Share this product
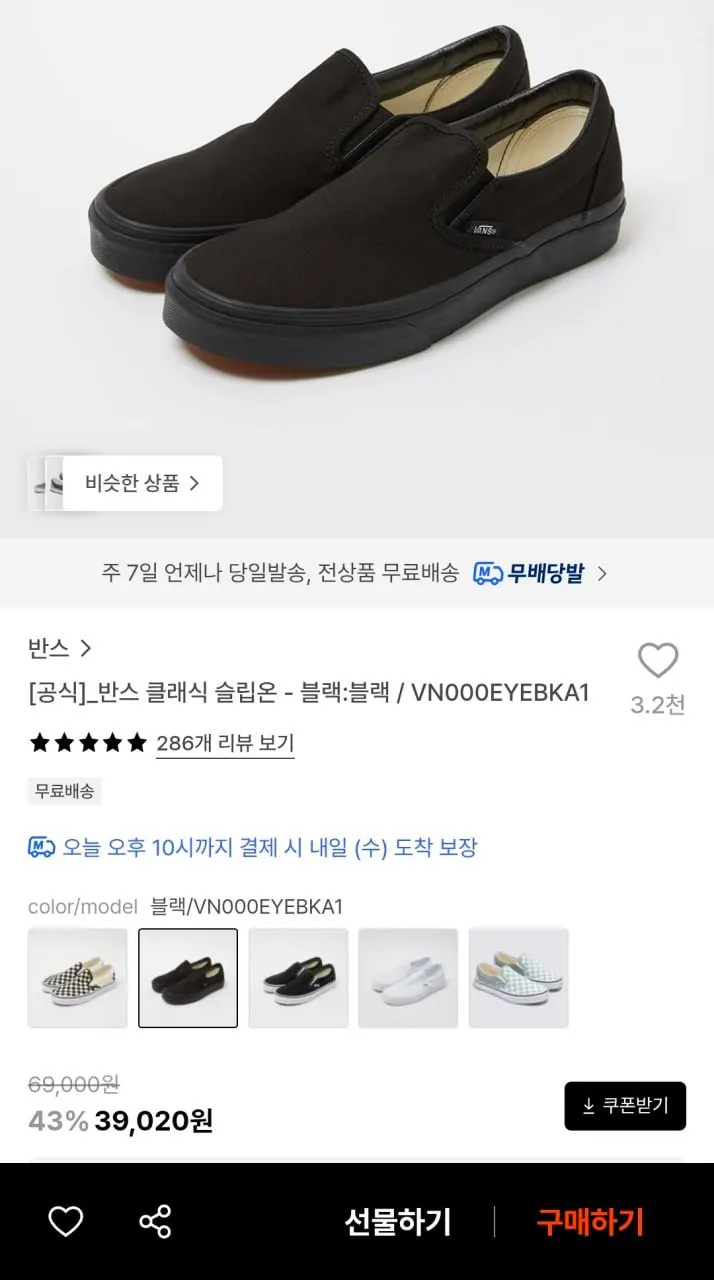714x1280 pixels. (155, 1221)
